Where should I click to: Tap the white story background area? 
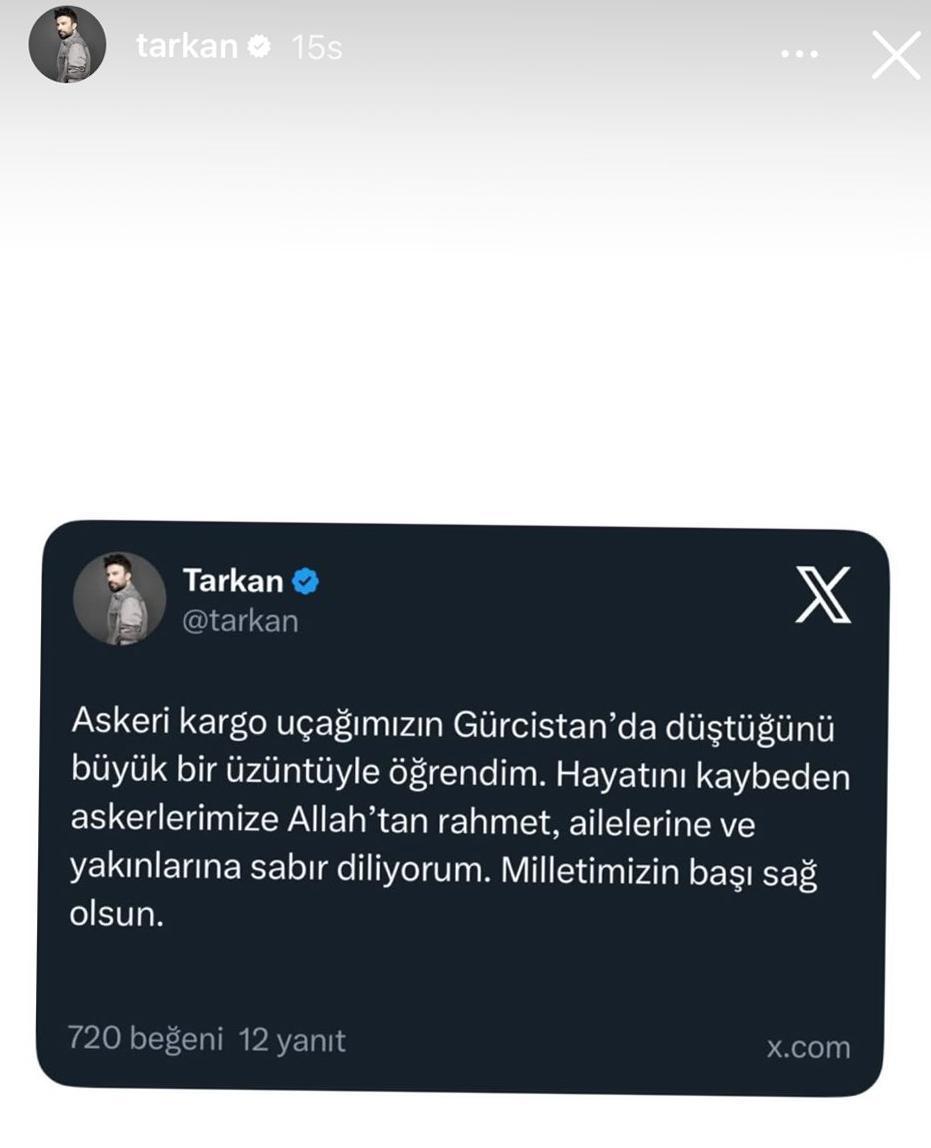pos(465,300)
